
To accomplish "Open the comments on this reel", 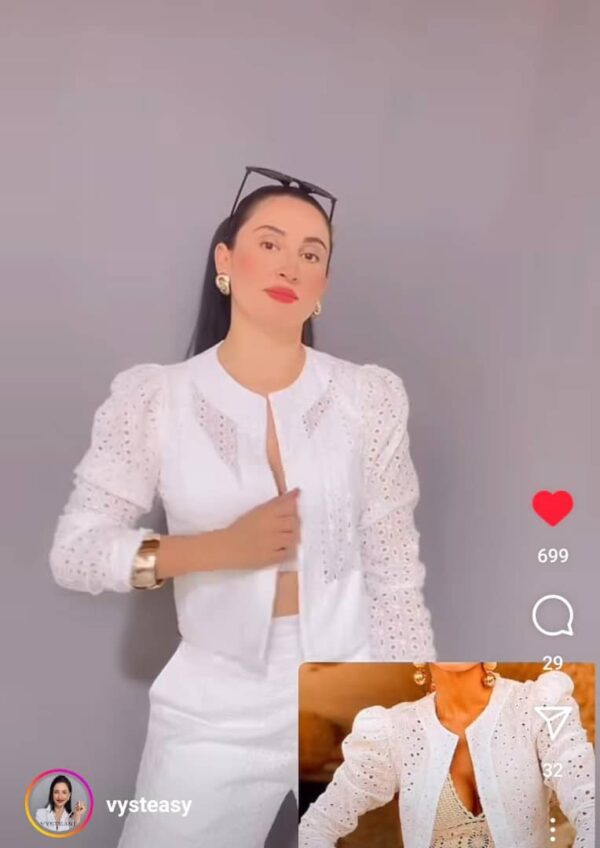I will [x=552, y=616].
